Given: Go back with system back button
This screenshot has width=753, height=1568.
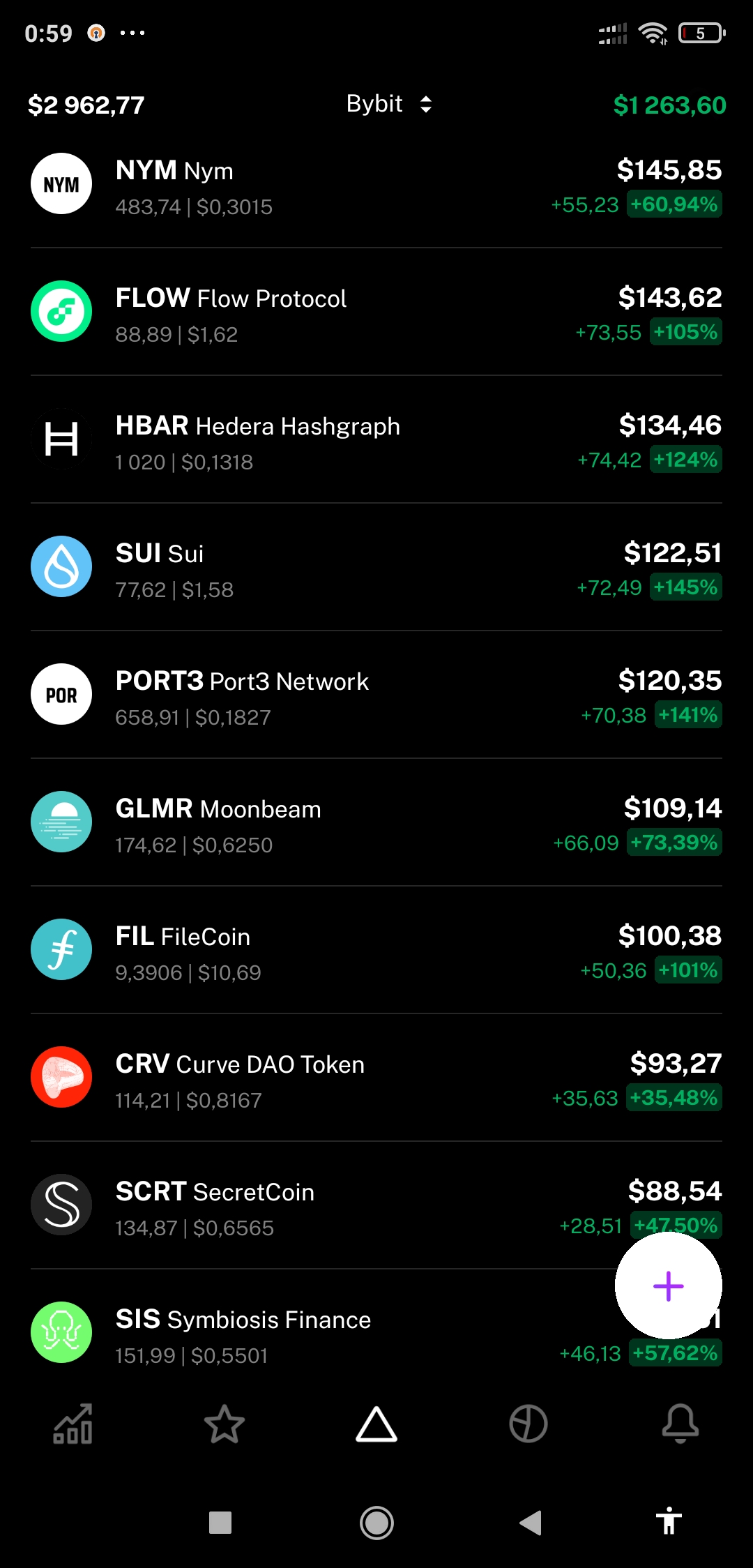Looking at the screenshot, I should [531, 1523].
